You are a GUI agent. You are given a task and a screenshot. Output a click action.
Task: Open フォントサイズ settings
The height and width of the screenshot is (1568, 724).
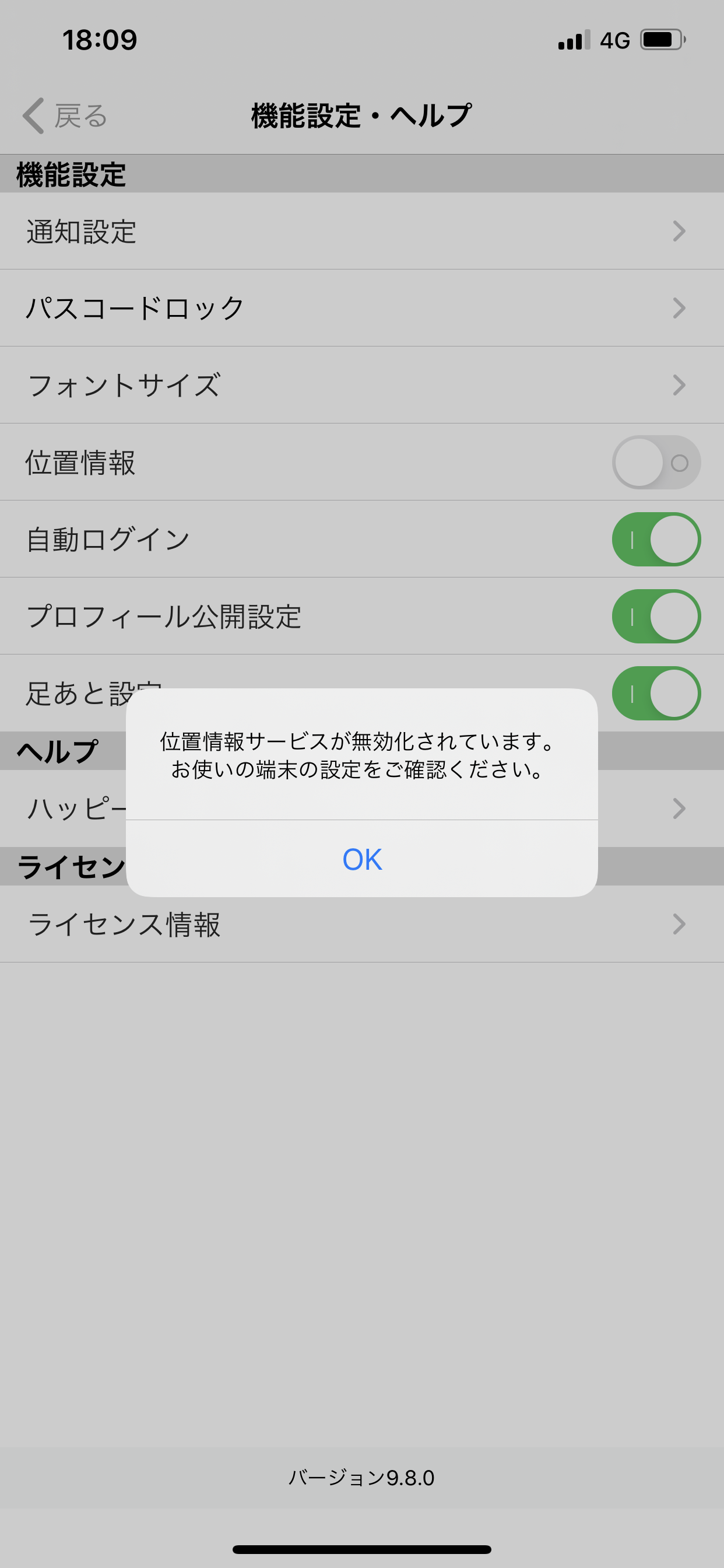click(x=361, y=386)
